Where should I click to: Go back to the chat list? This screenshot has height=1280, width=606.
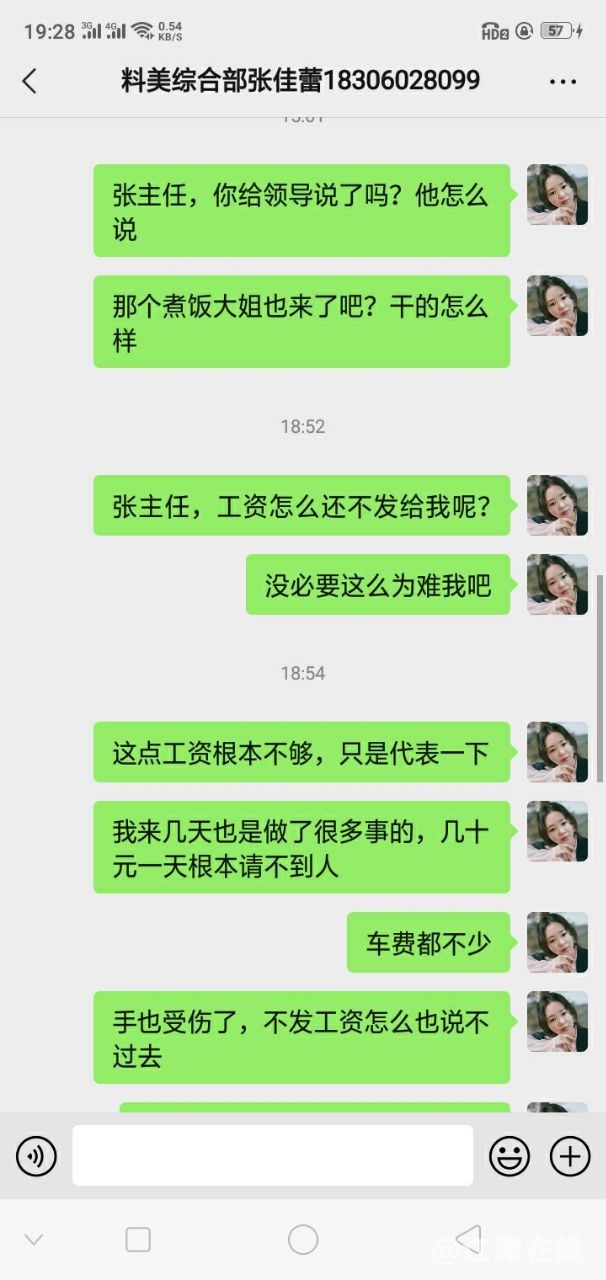(30, 81)
